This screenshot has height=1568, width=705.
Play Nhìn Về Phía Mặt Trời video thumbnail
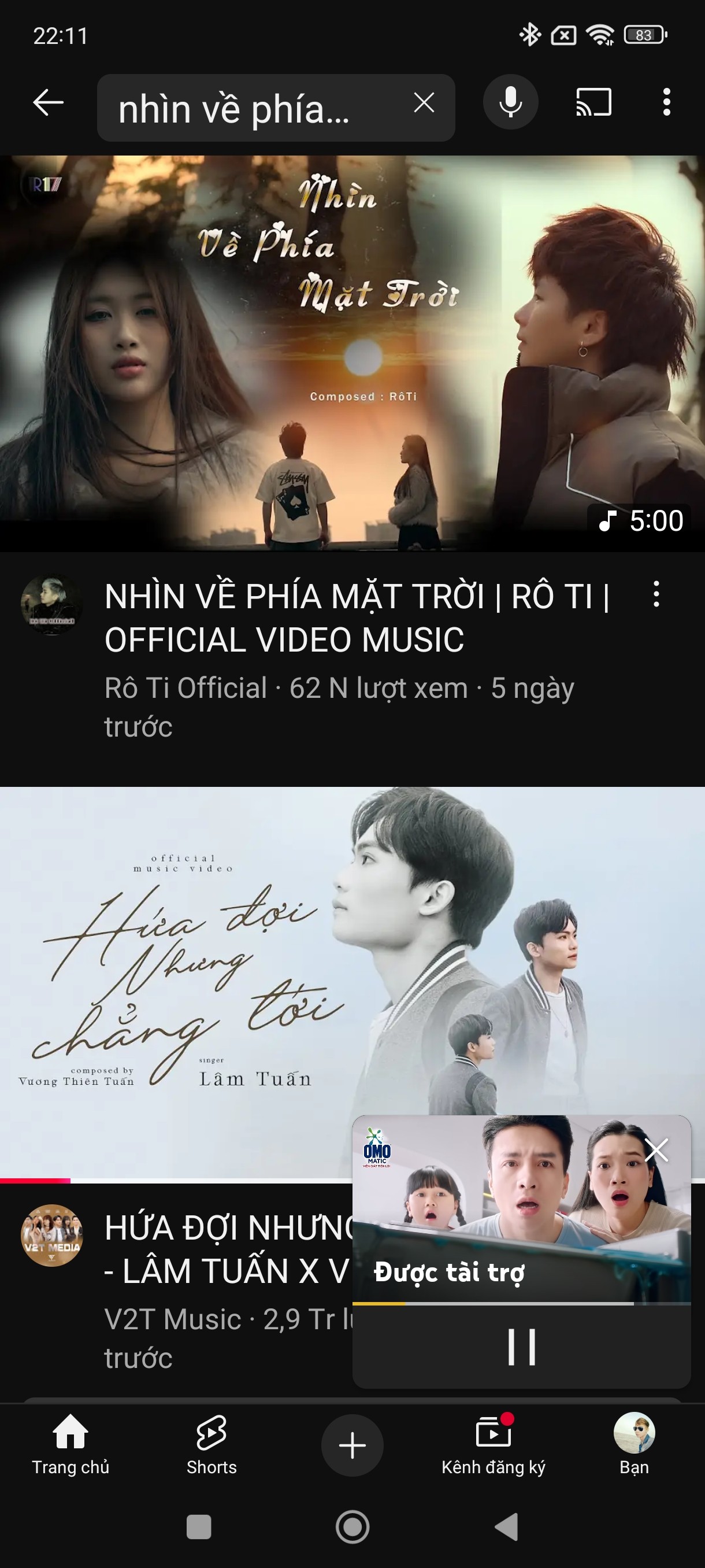pos(352,353)
